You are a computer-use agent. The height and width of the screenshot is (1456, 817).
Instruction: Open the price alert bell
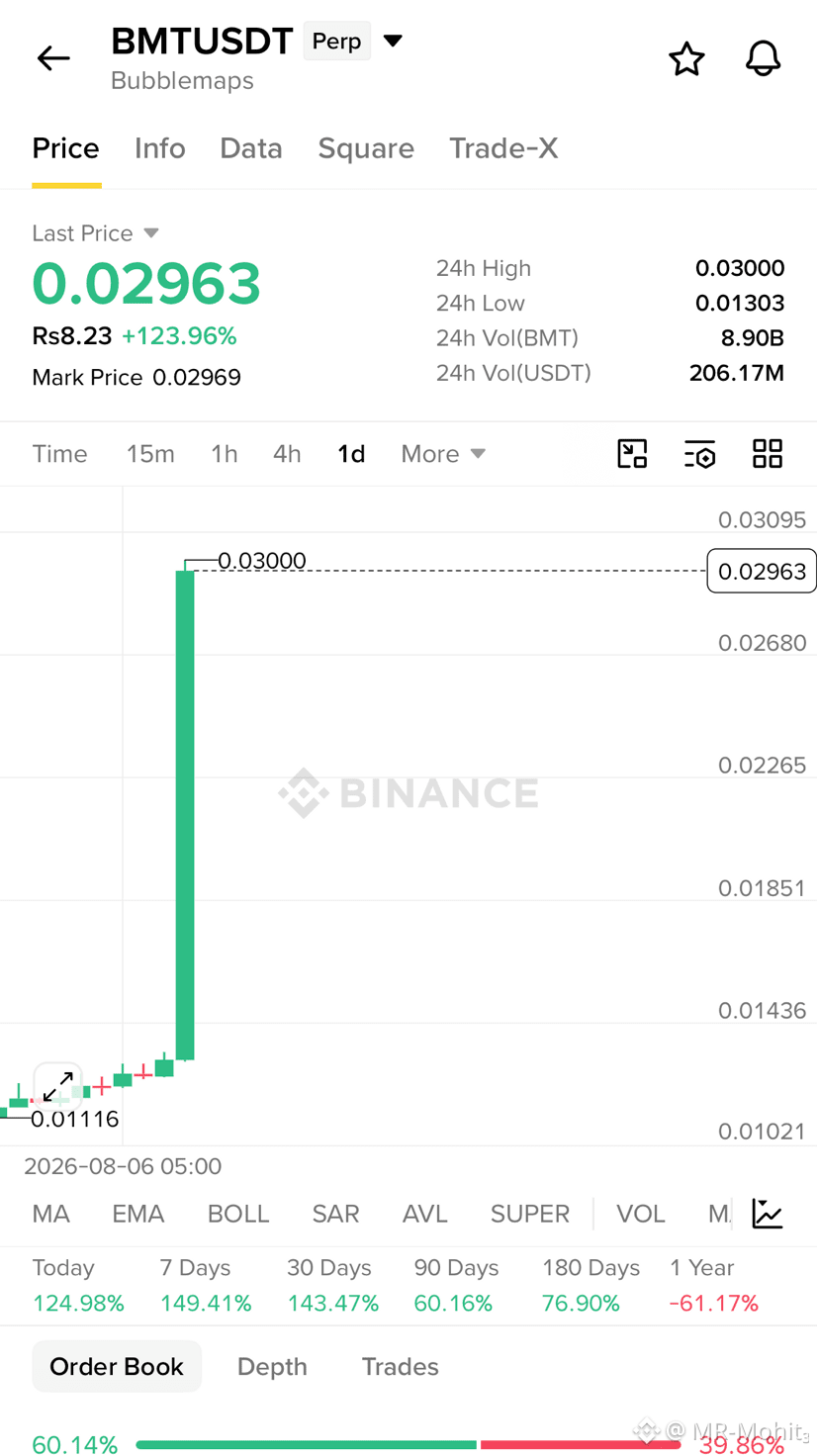point(763,59)
